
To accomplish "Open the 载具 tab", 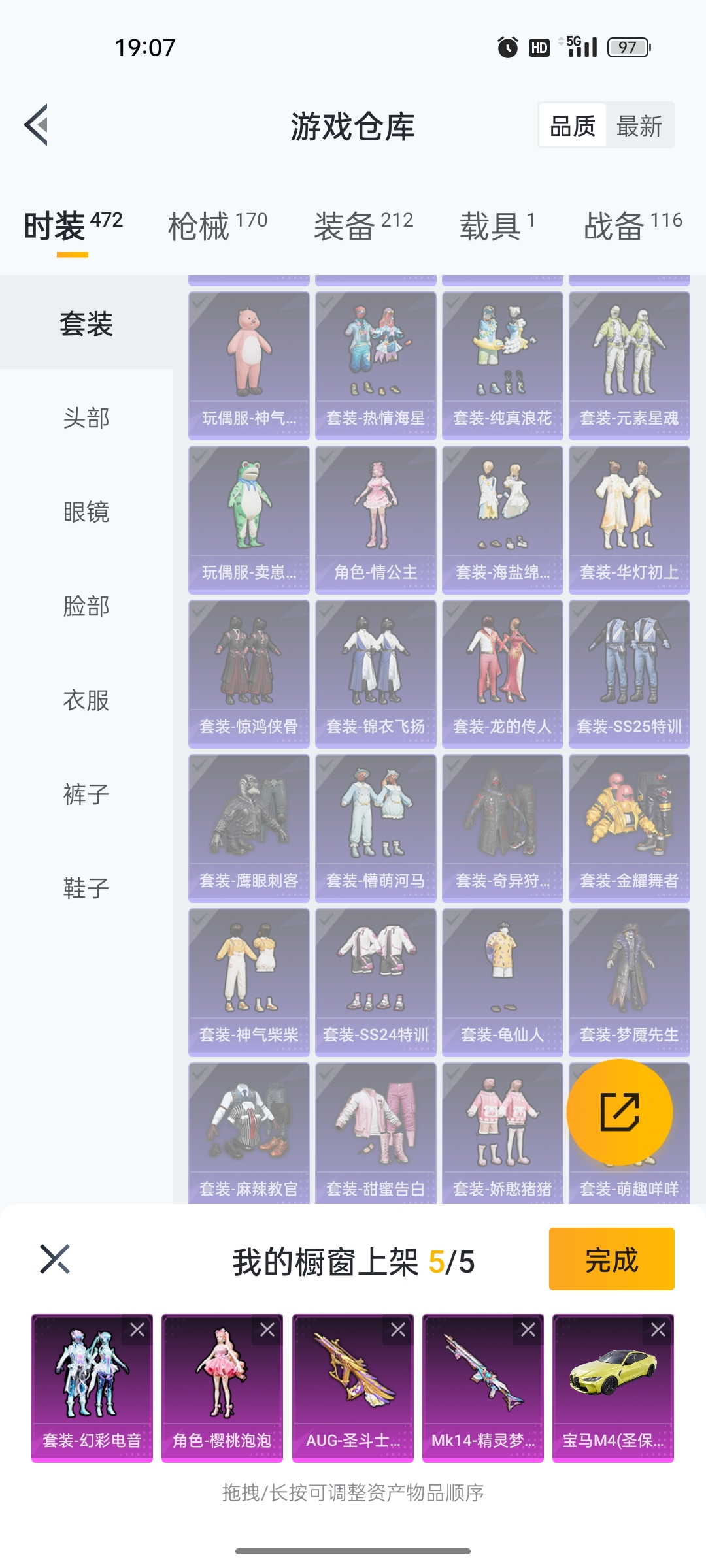I will (497, 226).
